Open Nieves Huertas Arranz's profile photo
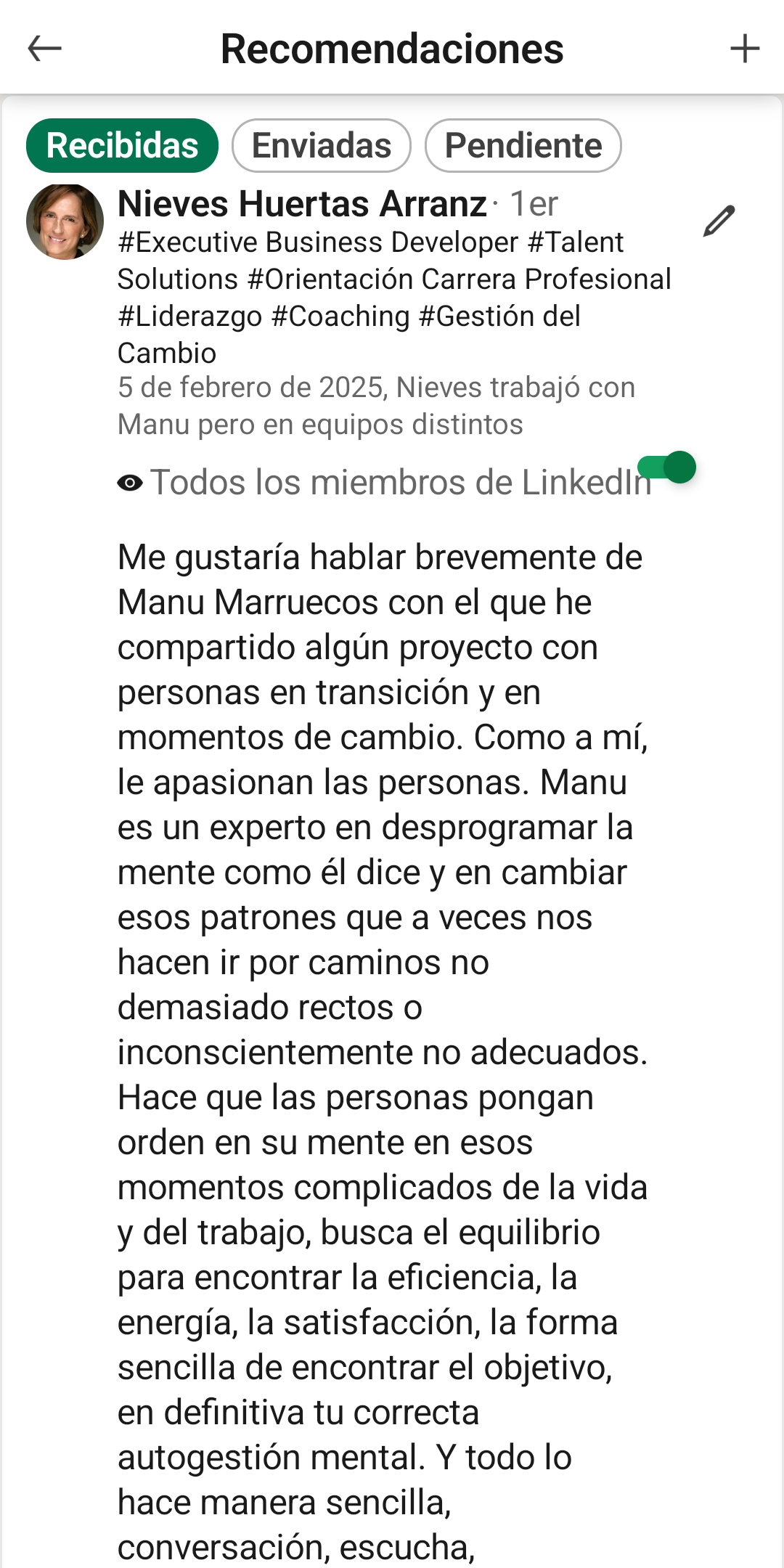 click(x=65, y=221)
